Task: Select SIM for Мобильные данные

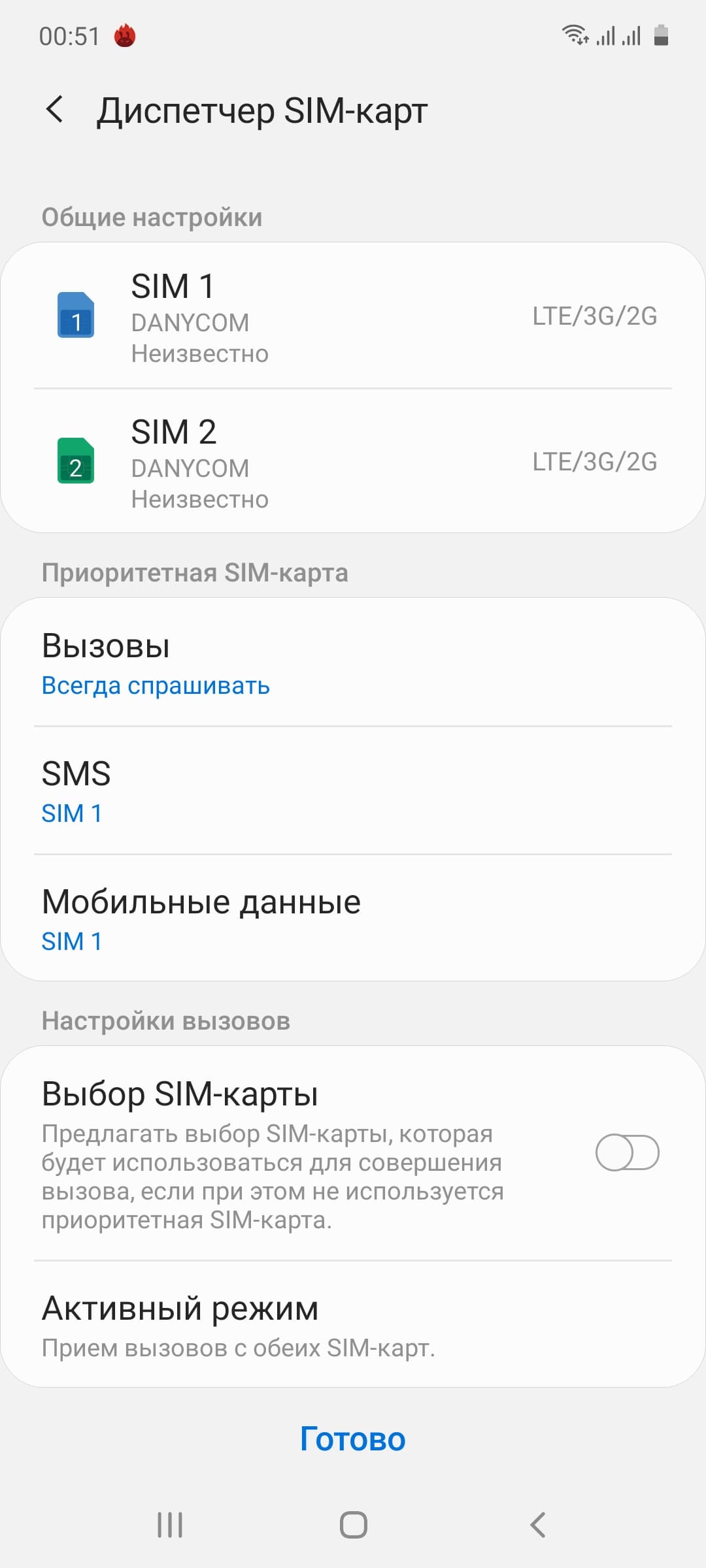Action: click(353, 919)
